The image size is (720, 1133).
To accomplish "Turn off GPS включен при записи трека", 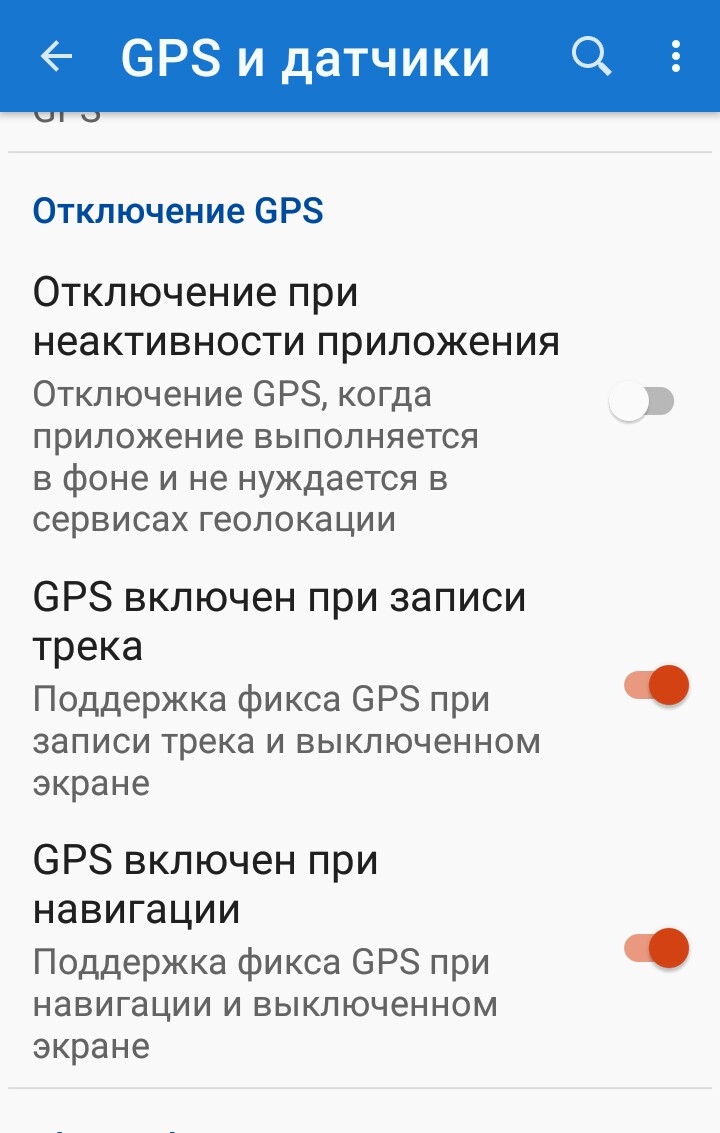I will (656, 686).
